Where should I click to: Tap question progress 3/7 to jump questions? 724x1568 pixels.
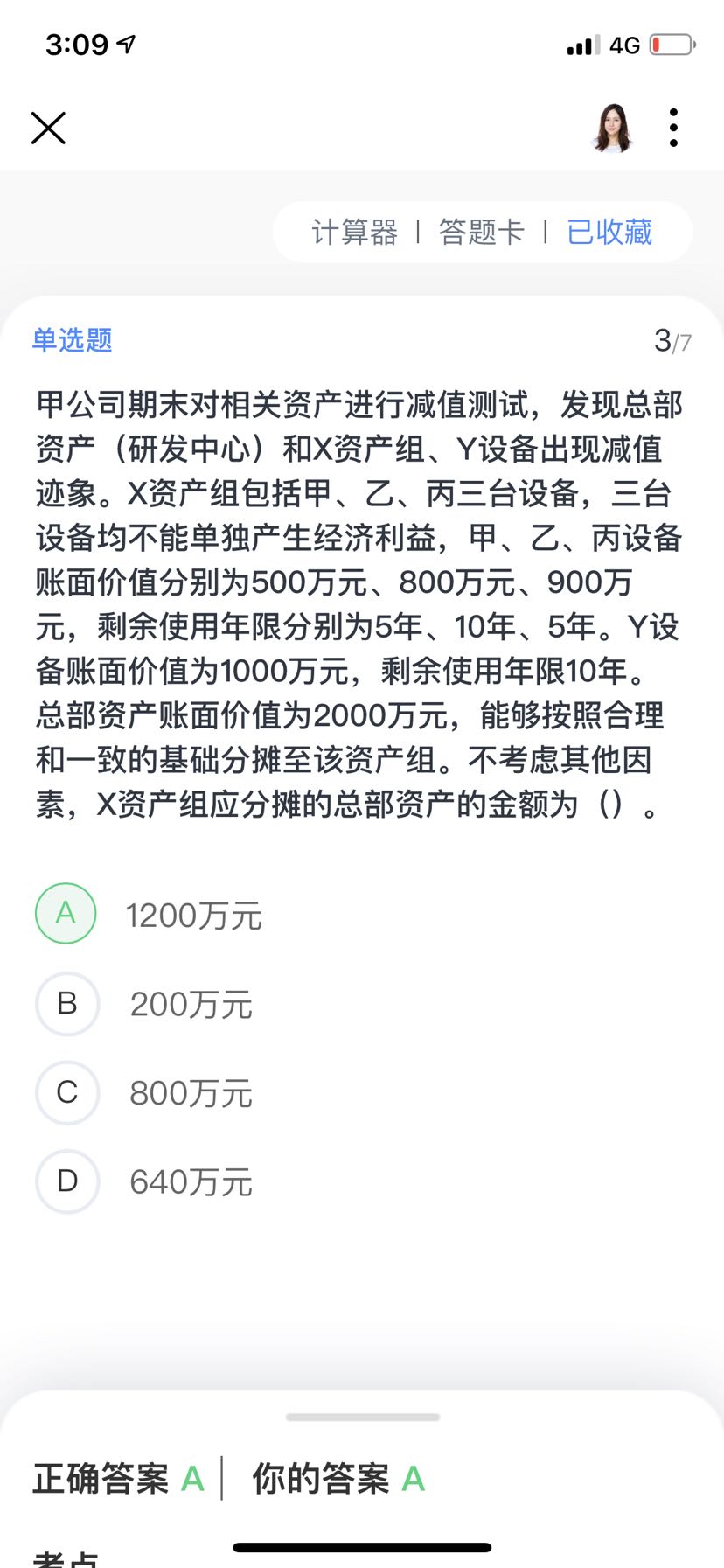(x=671, y=340)
